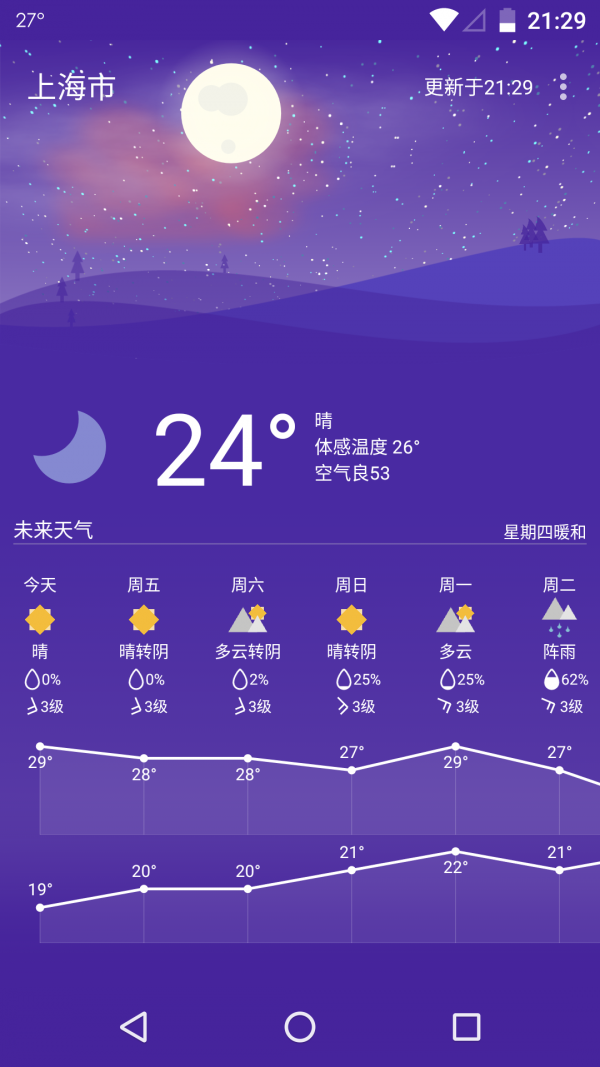View the 周日 forecast column
This screenshot has width=600, height=1067.
click(352, 645)
